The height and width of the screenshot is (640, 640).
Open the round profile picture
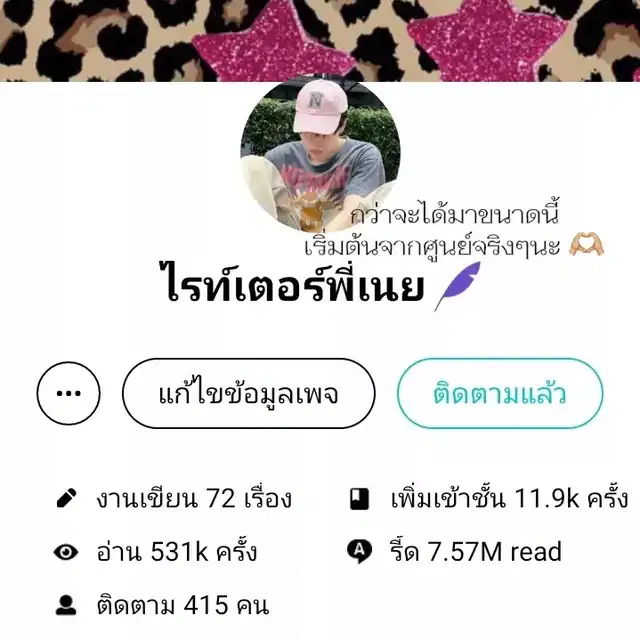click(320, 150)
